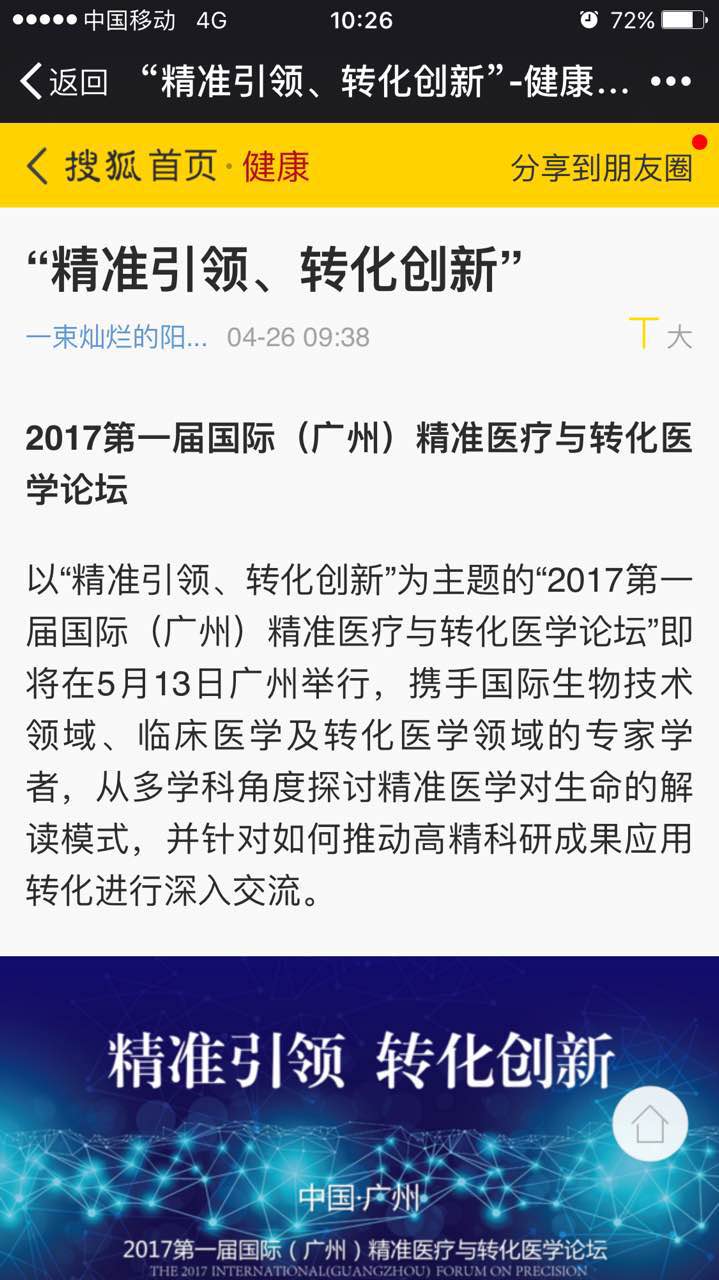Open the 搜狐 首页 link
This screenshot has height=1280, width=719.
[141, 166]
